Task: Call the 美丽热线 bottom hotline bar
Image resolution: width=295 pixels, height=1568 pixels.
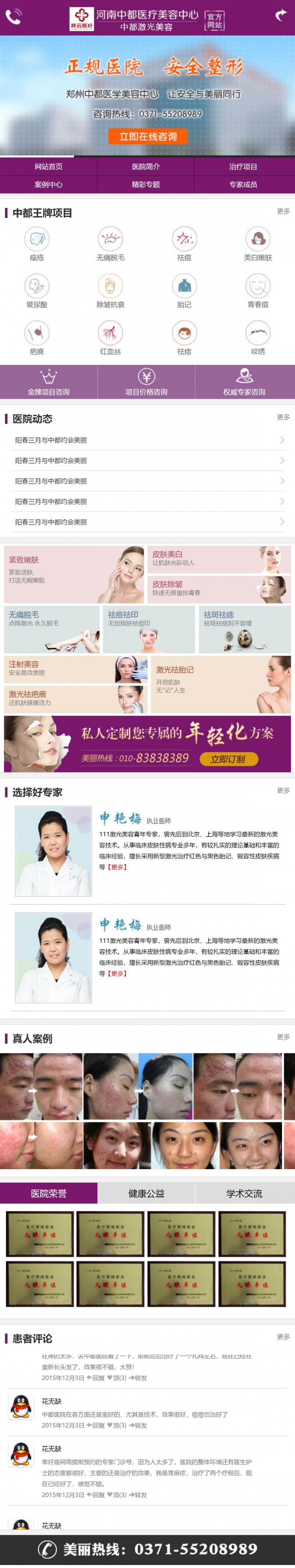Action: (x=147, y=1548)
